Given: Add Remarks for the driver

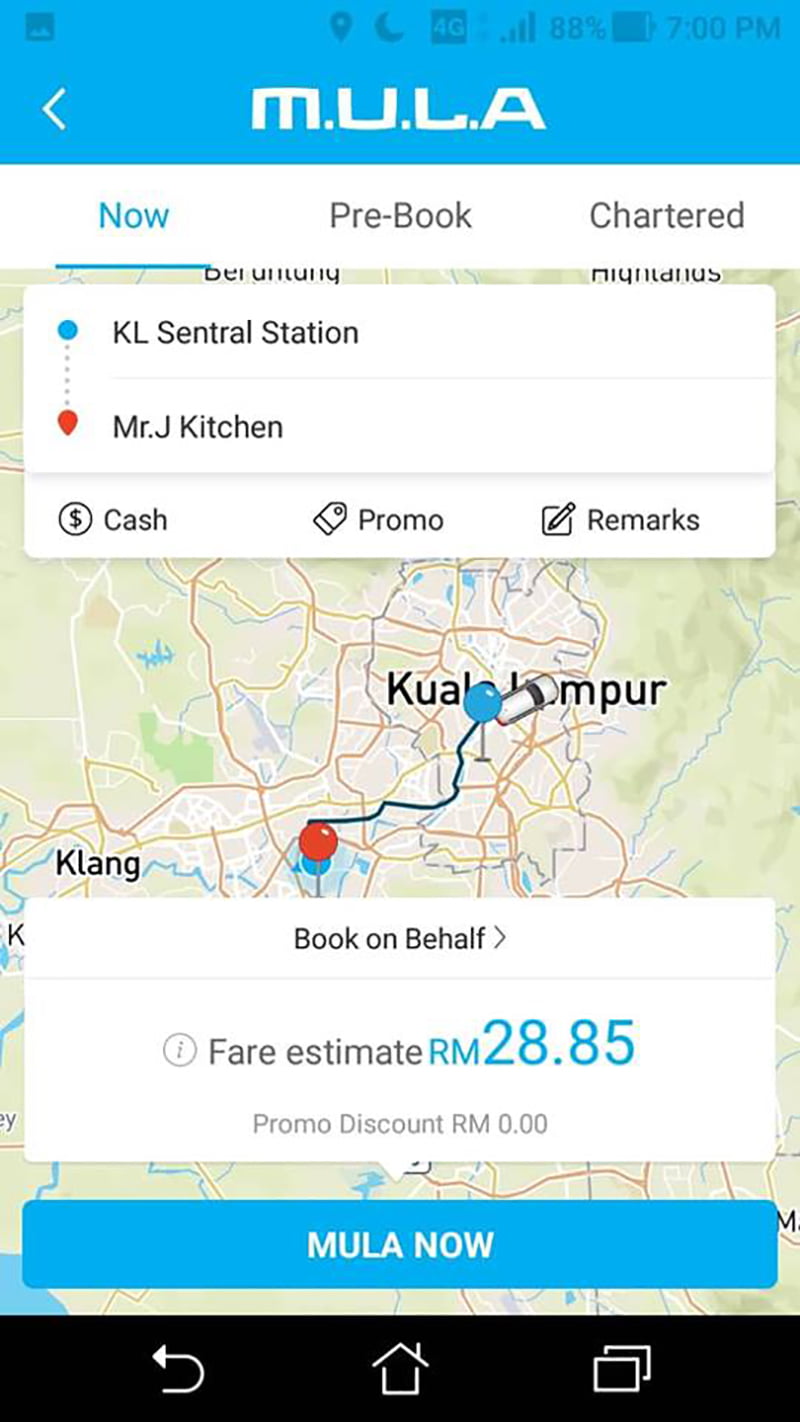Looking at the screenshot, I should (x=620, y=520).
